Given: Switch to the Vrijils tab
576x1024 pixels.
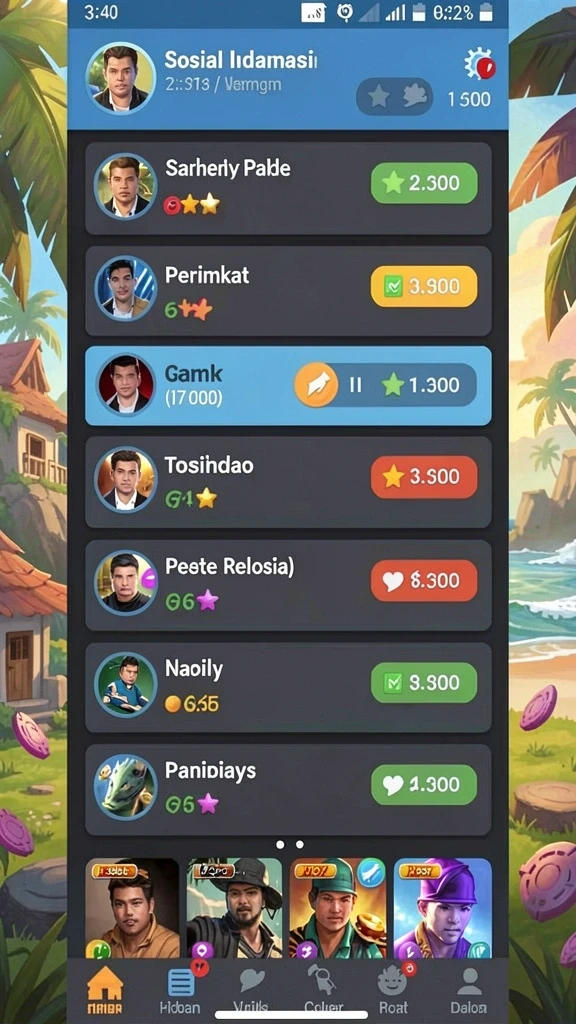Looking at the screenshot, I should (x=251, y=989).
